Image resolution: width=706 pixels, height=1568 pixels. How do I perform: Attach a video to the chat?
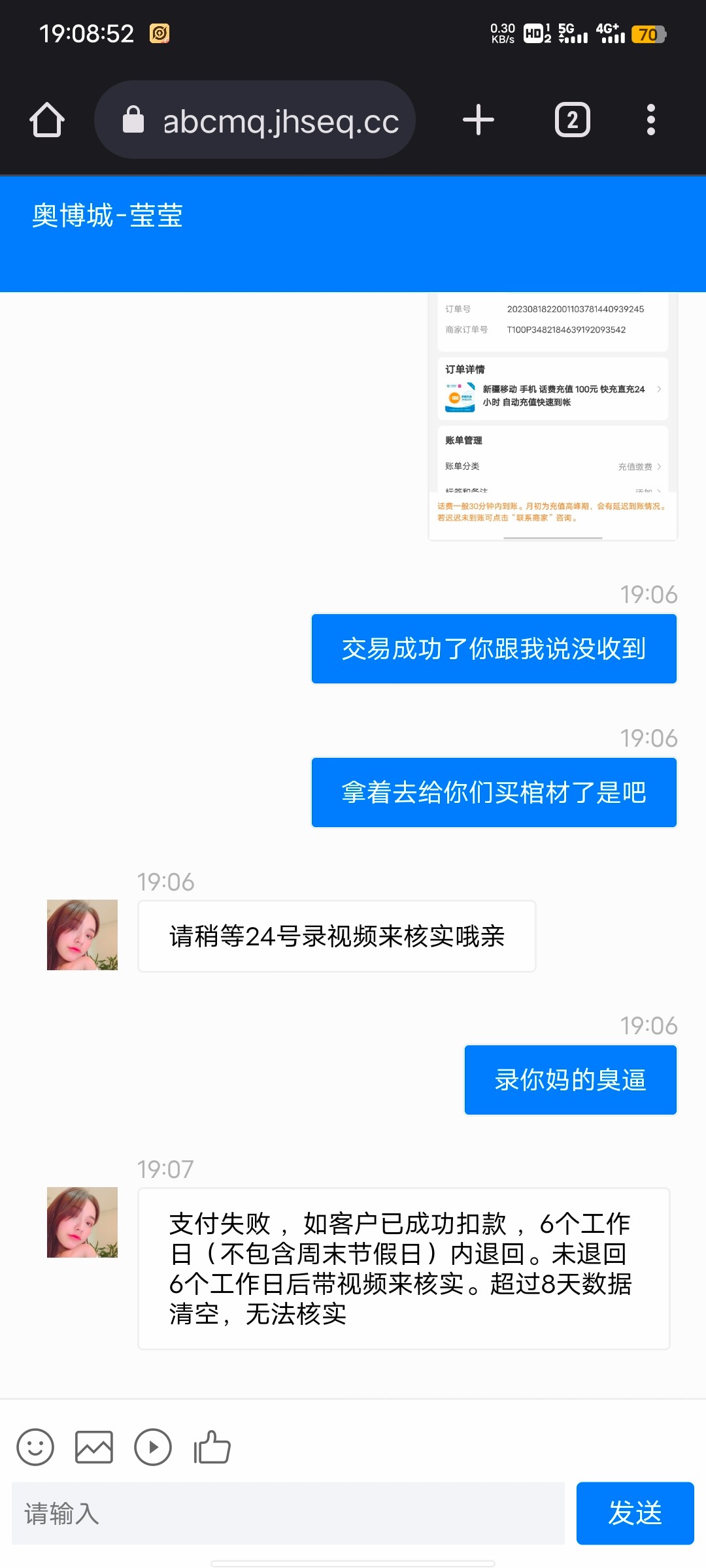pos(153,1447)
